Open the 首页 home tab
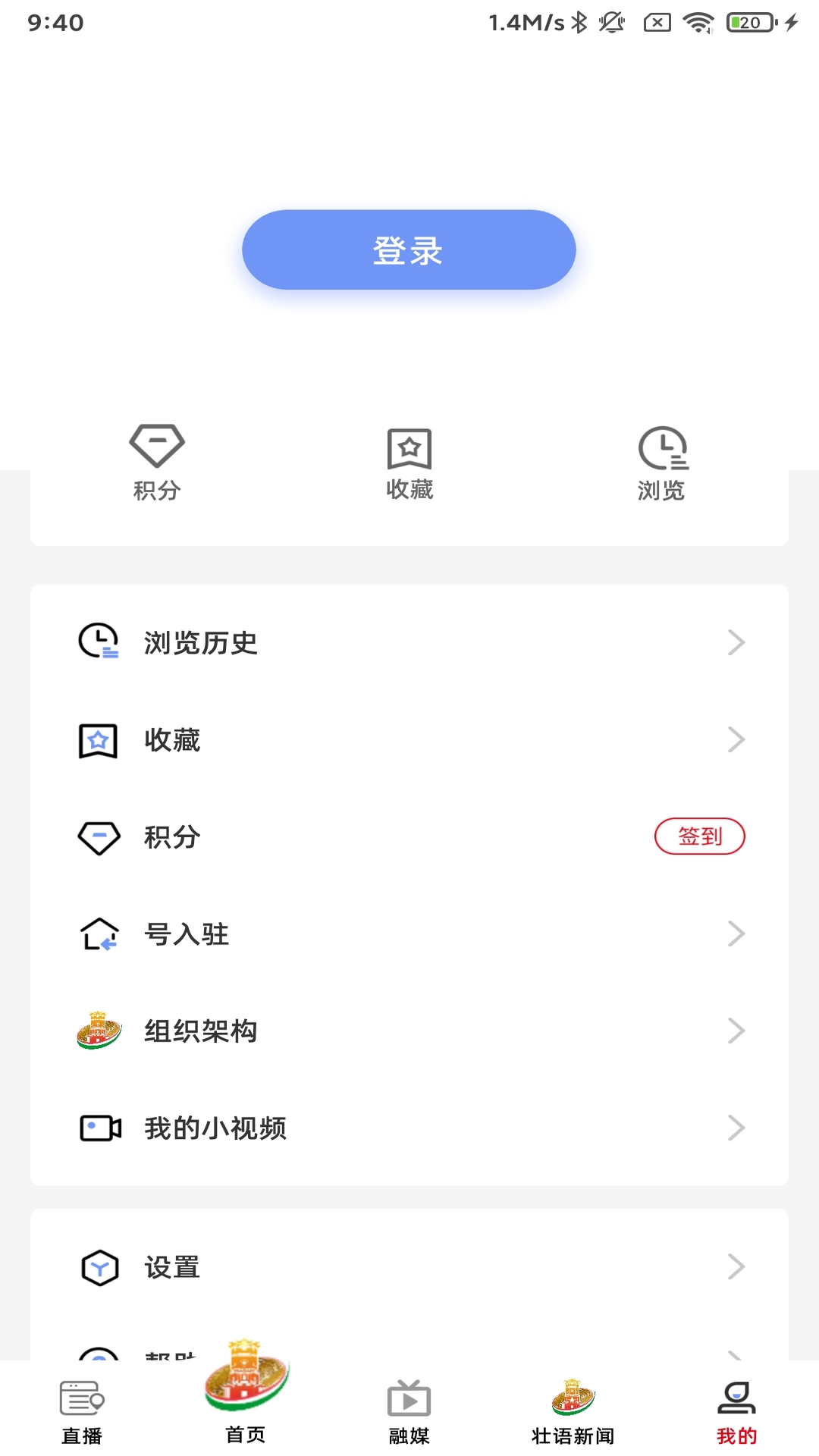Screen dimensions: 819x1456 pos(245,1403)
